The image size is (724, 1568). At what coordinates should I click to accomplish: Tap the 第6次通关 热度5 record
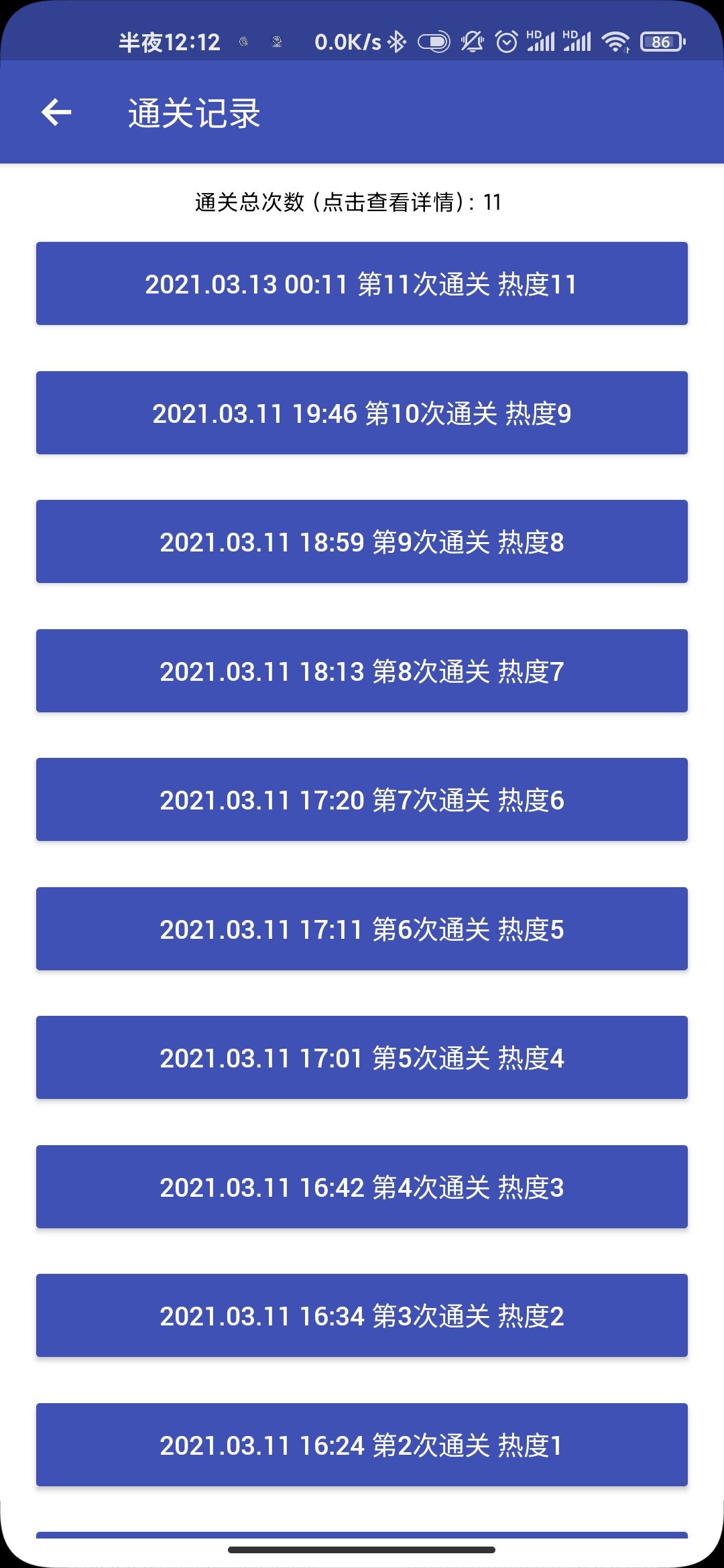(x=362, y=929)
